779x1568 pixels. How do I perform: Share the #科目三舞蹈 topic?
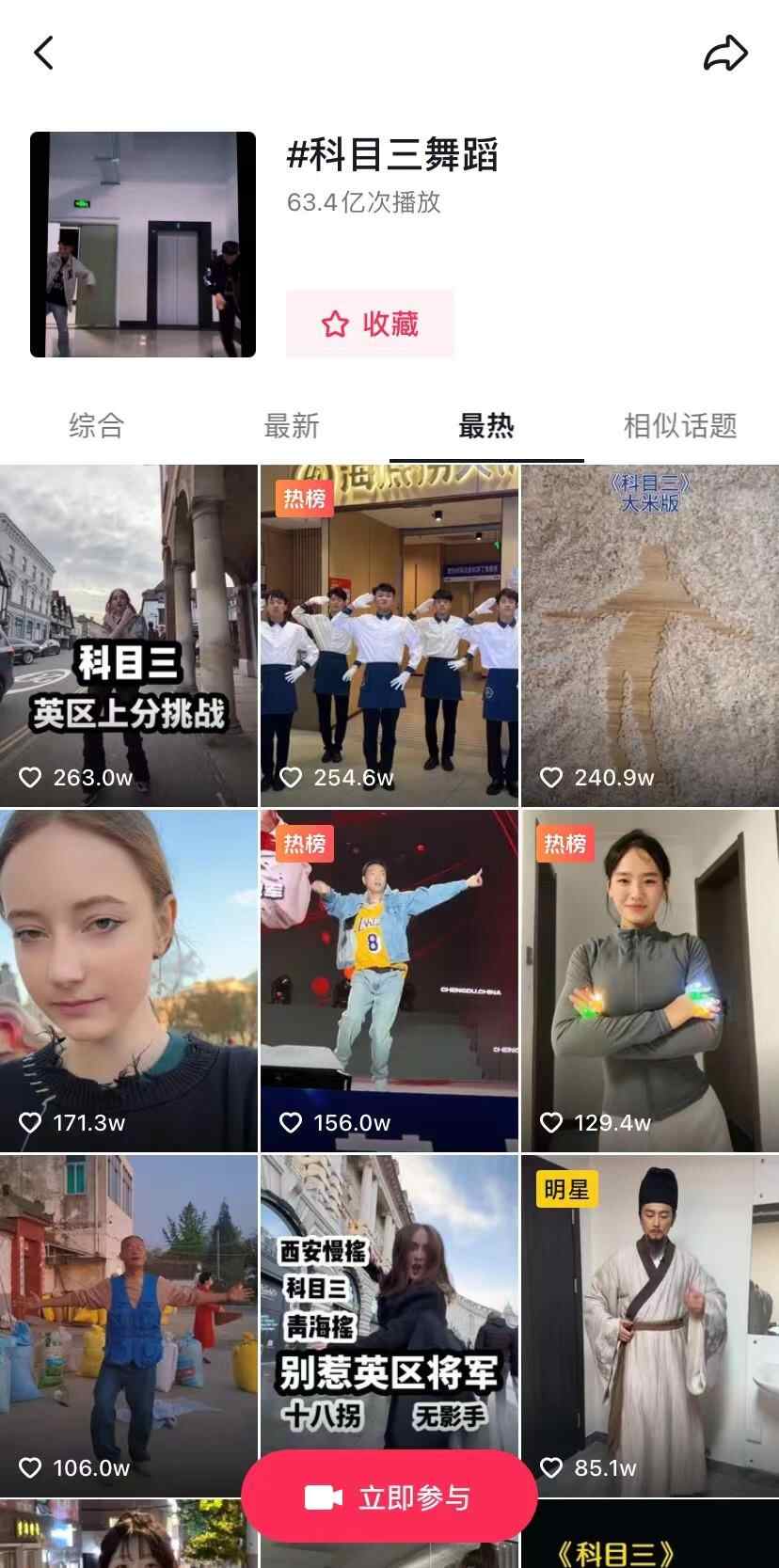[725, 53]
